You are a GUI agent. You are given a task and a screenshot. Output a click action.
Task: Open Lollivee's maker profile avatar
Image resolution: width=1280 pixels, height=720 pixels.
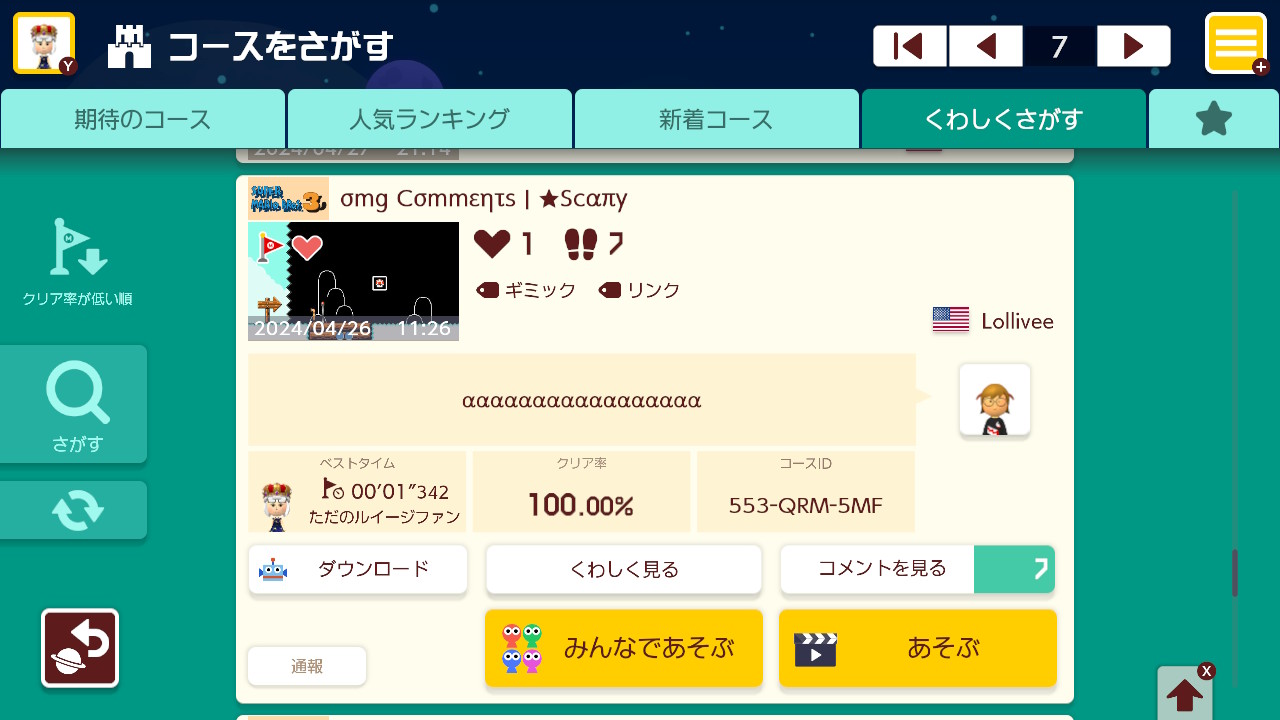[994, 399]
